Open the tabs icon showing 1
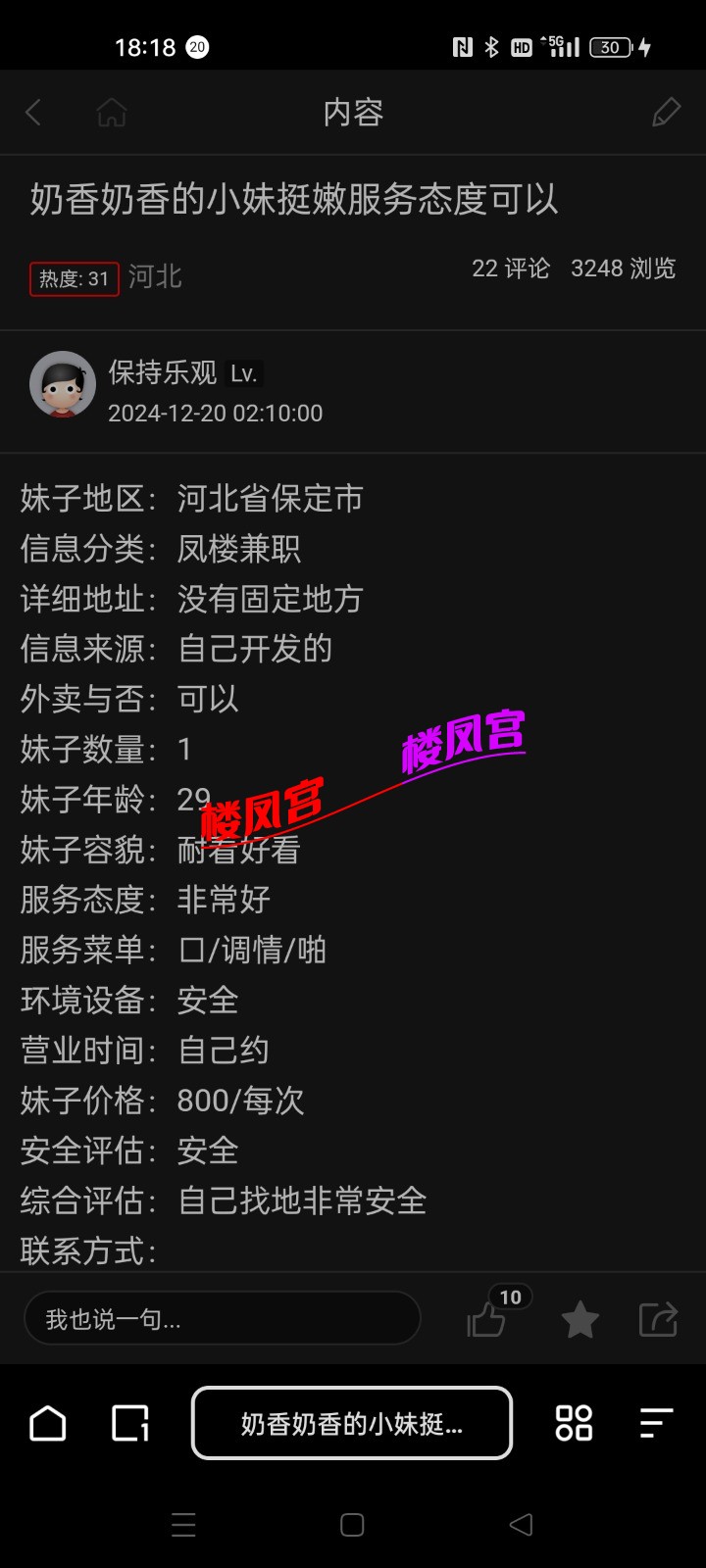The height and width of the screenshot is (1568, 706). click(130, 1424)
